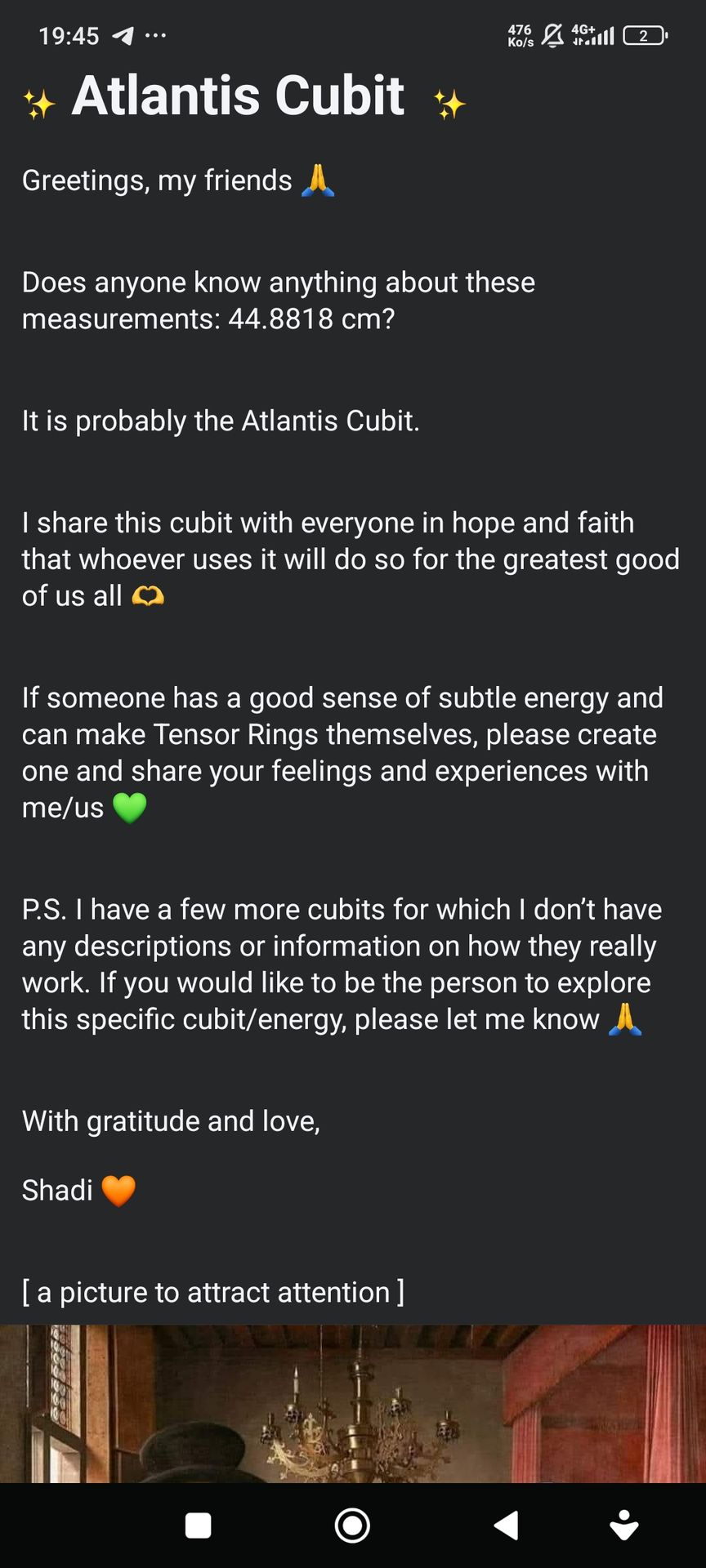The height and width of the screenshot is (1568, 706).
Task: Open the attached chandelier picture
Action: coord(353,1403)
